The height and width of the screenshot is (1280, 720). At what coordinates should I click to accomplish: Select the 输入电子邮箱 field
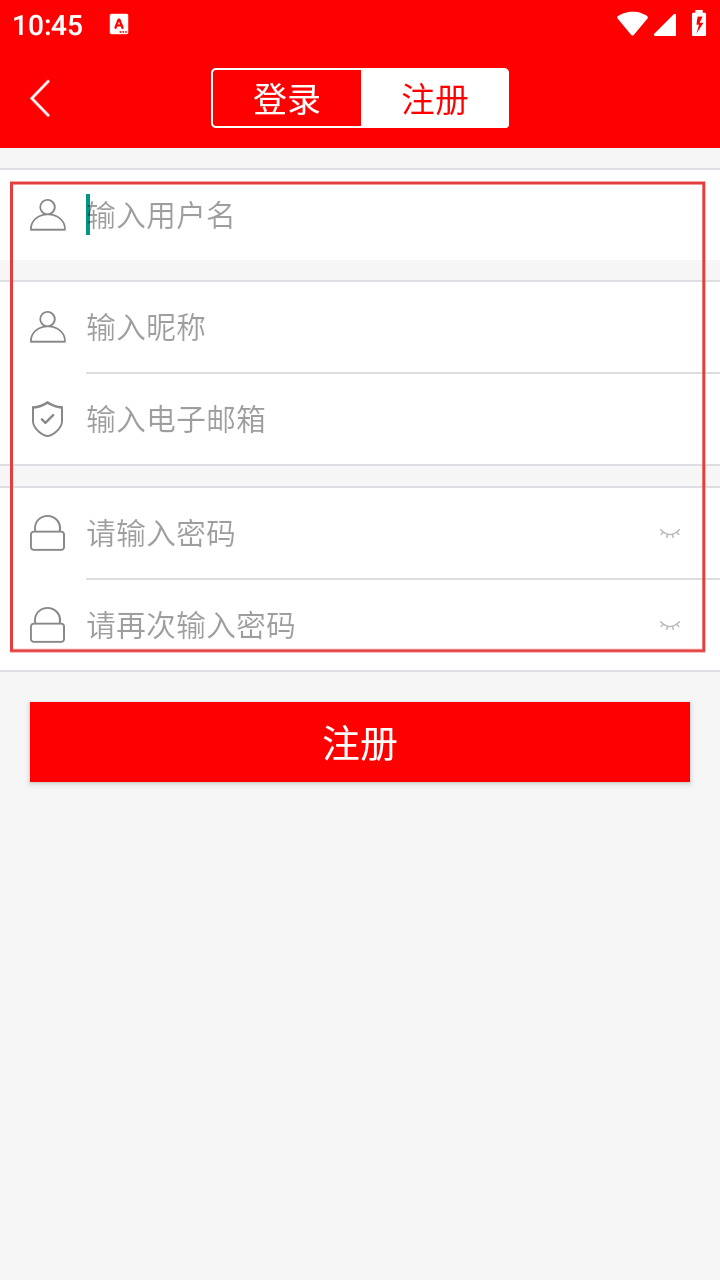pyautogui.click(x=380, y=419)
